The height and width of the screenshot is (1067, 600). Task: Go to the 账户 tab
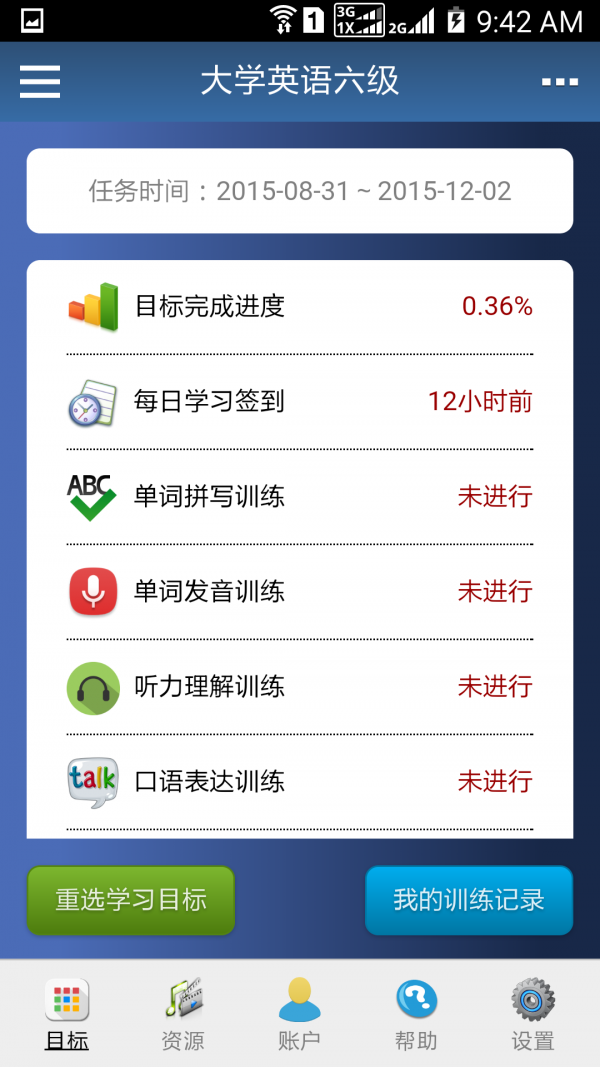pyautogui.click(x=299, y=1014)
